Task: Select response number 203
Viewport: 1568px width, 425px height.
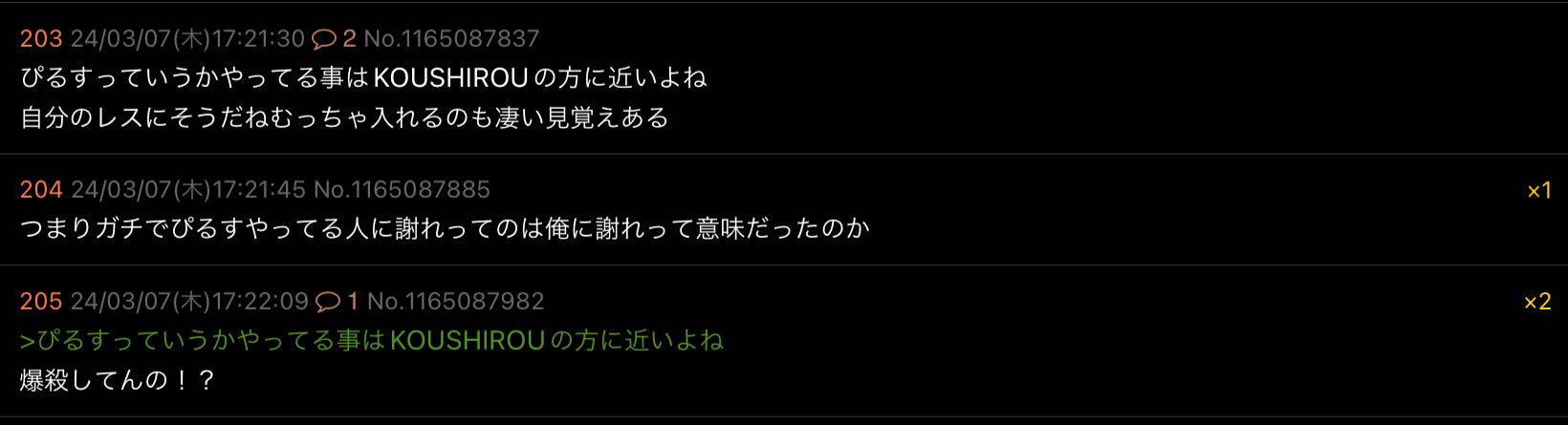Action: coord(41,38)
